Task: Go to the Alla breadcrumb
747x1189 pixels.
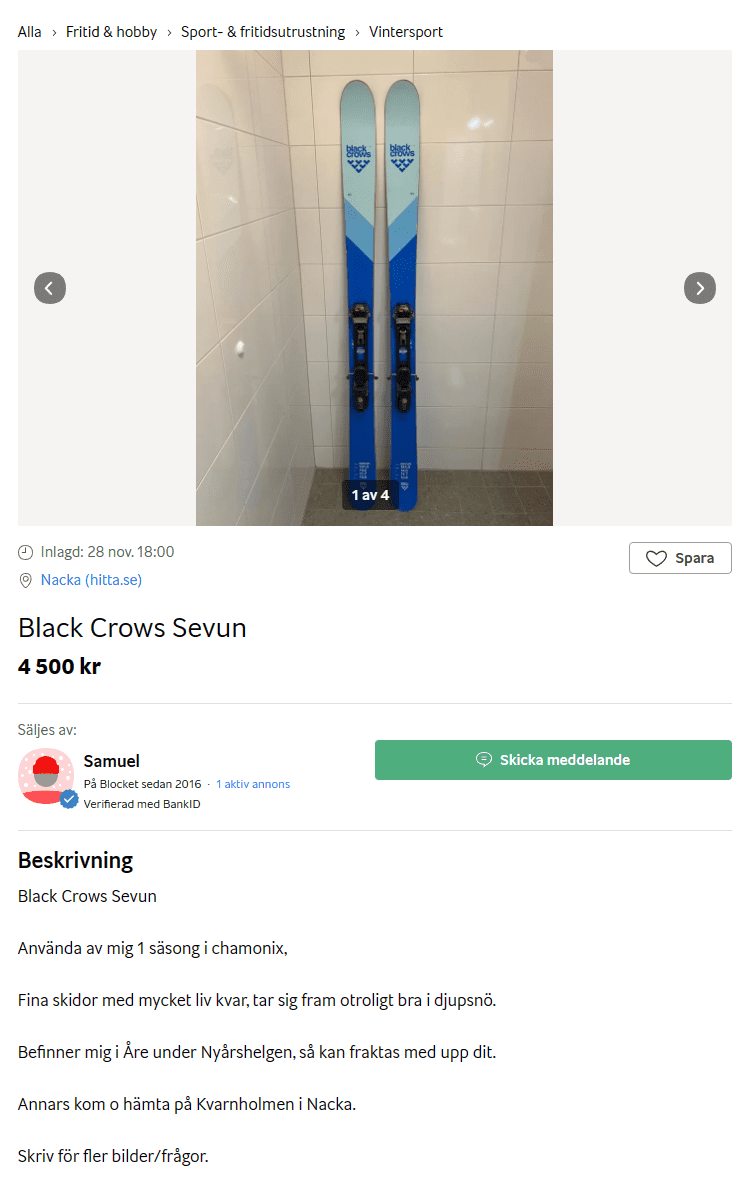Action: pyautogui.click(x=30, y=32)
